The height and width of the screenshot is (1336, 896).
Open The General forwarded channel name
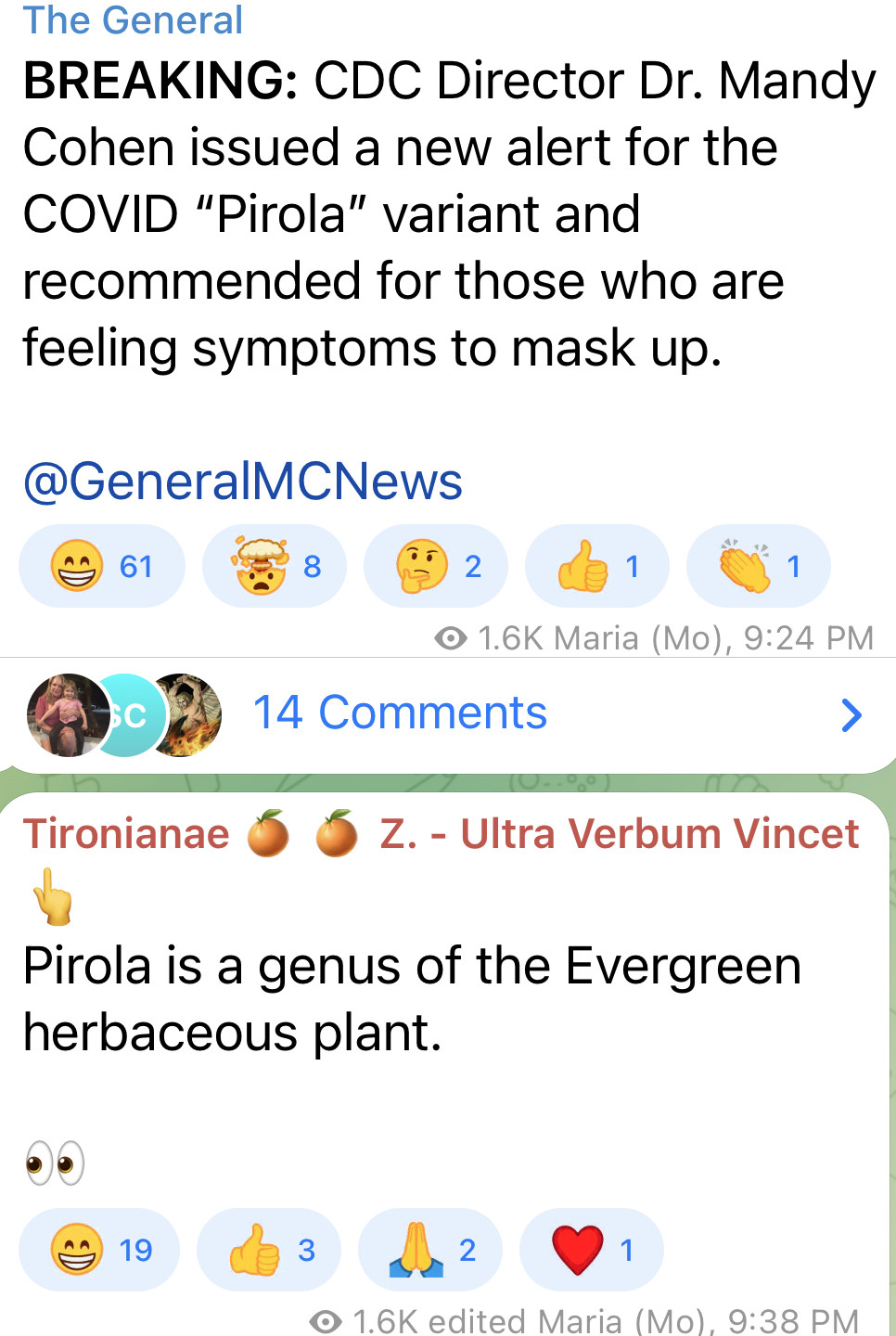pos(133,20)
